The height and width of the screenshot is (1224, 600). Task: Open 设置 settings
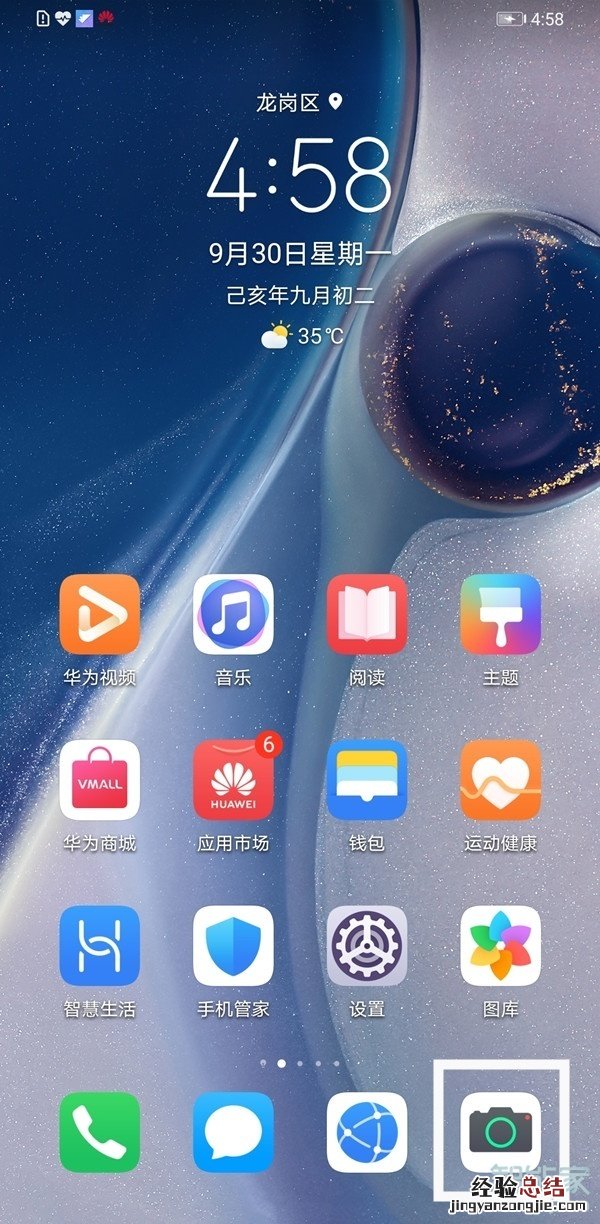pyautogui.click(x=367, y=946)
